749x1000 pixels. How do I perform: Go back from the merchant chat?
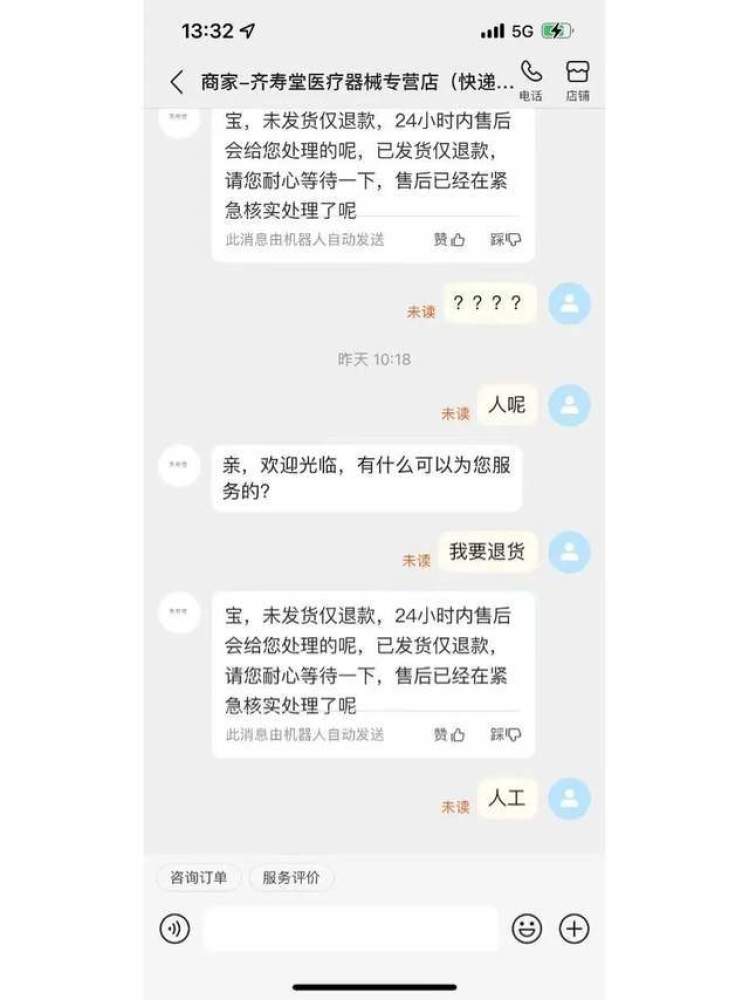pyautogui.click(x=177, y=82)
